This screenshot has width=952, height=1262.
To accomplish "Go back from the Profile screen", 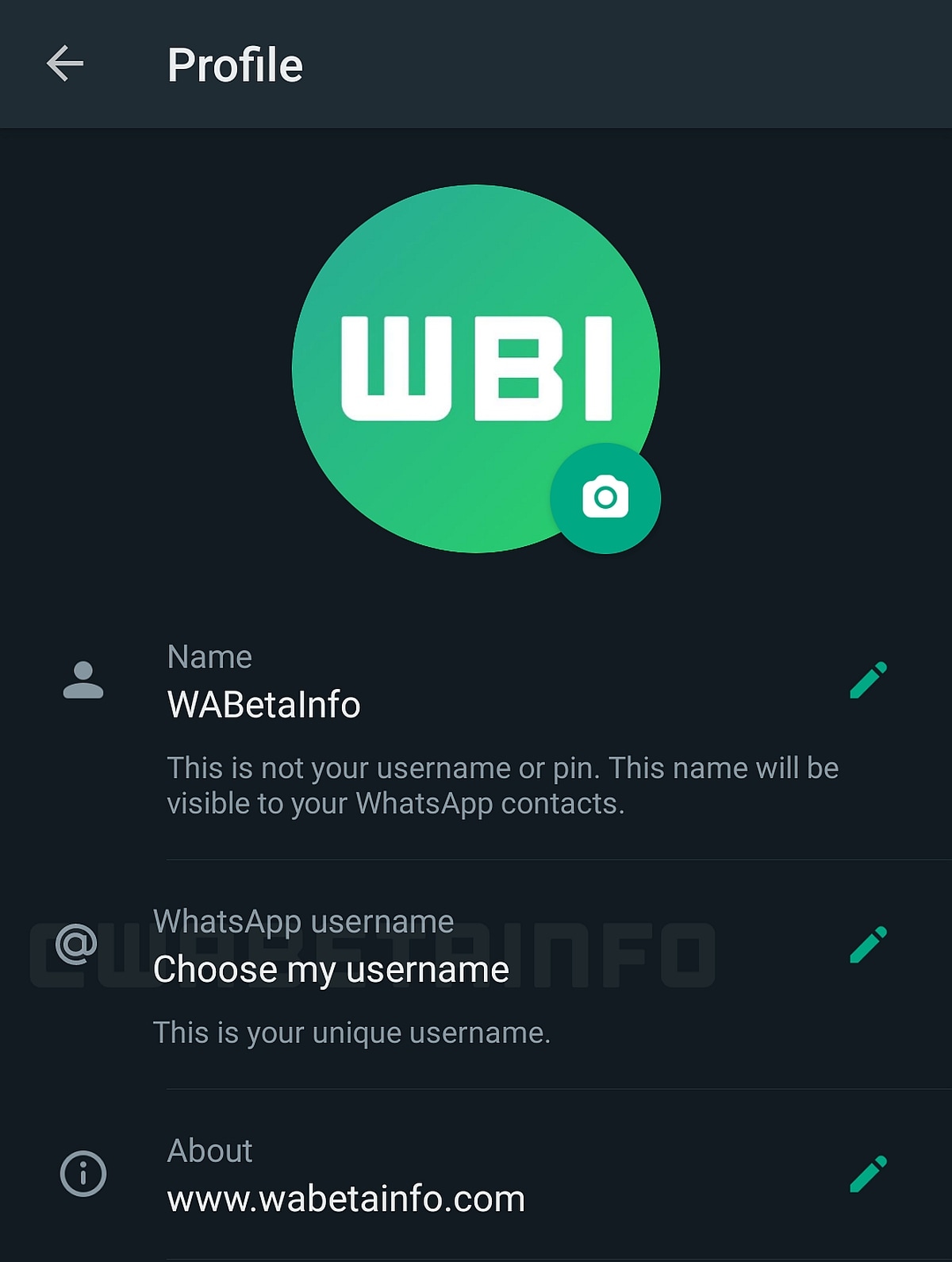I will [x=65, y=63].
